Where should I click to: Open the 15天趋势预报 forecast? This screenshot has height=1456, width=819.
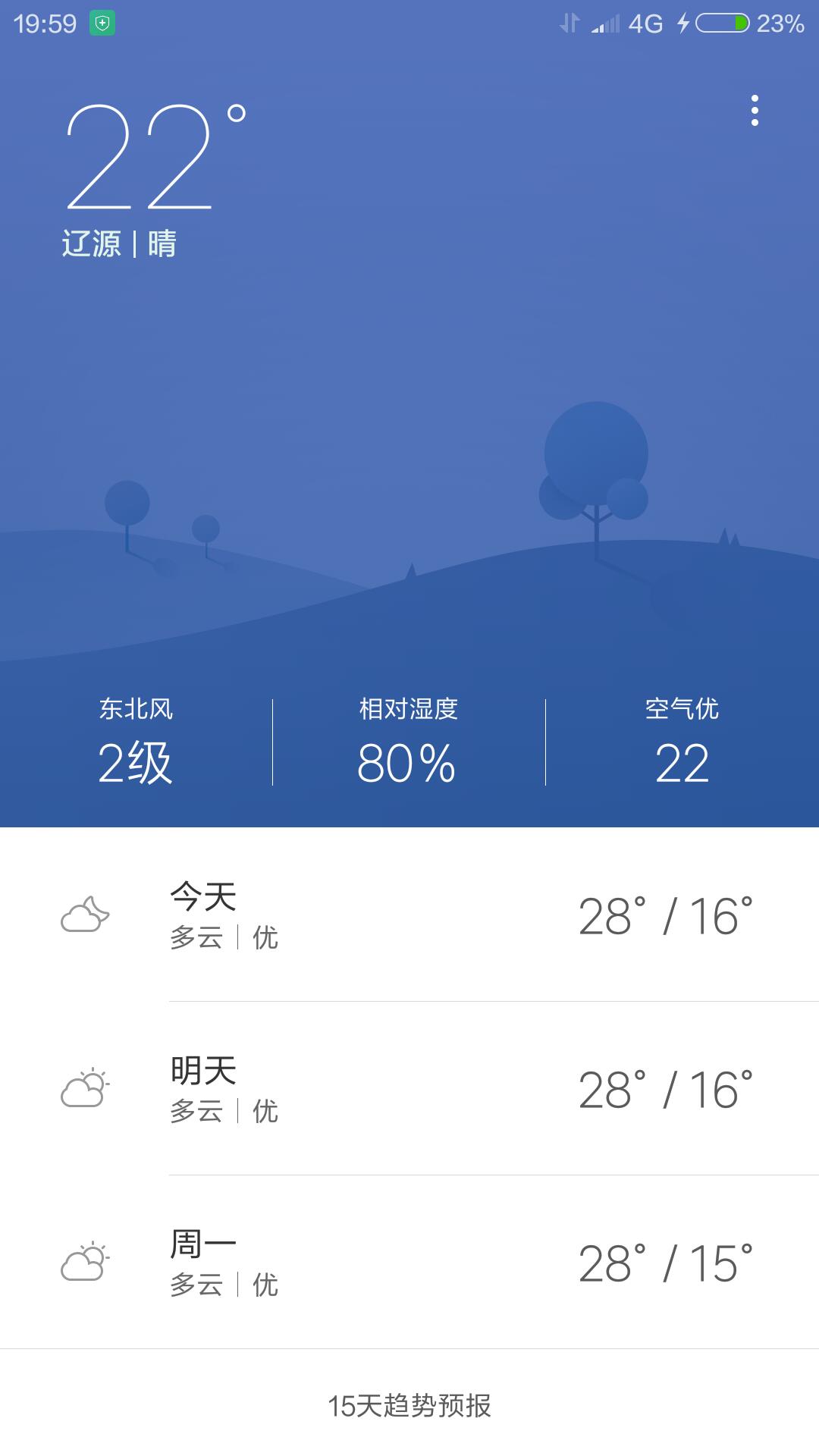click(409, 1405)
